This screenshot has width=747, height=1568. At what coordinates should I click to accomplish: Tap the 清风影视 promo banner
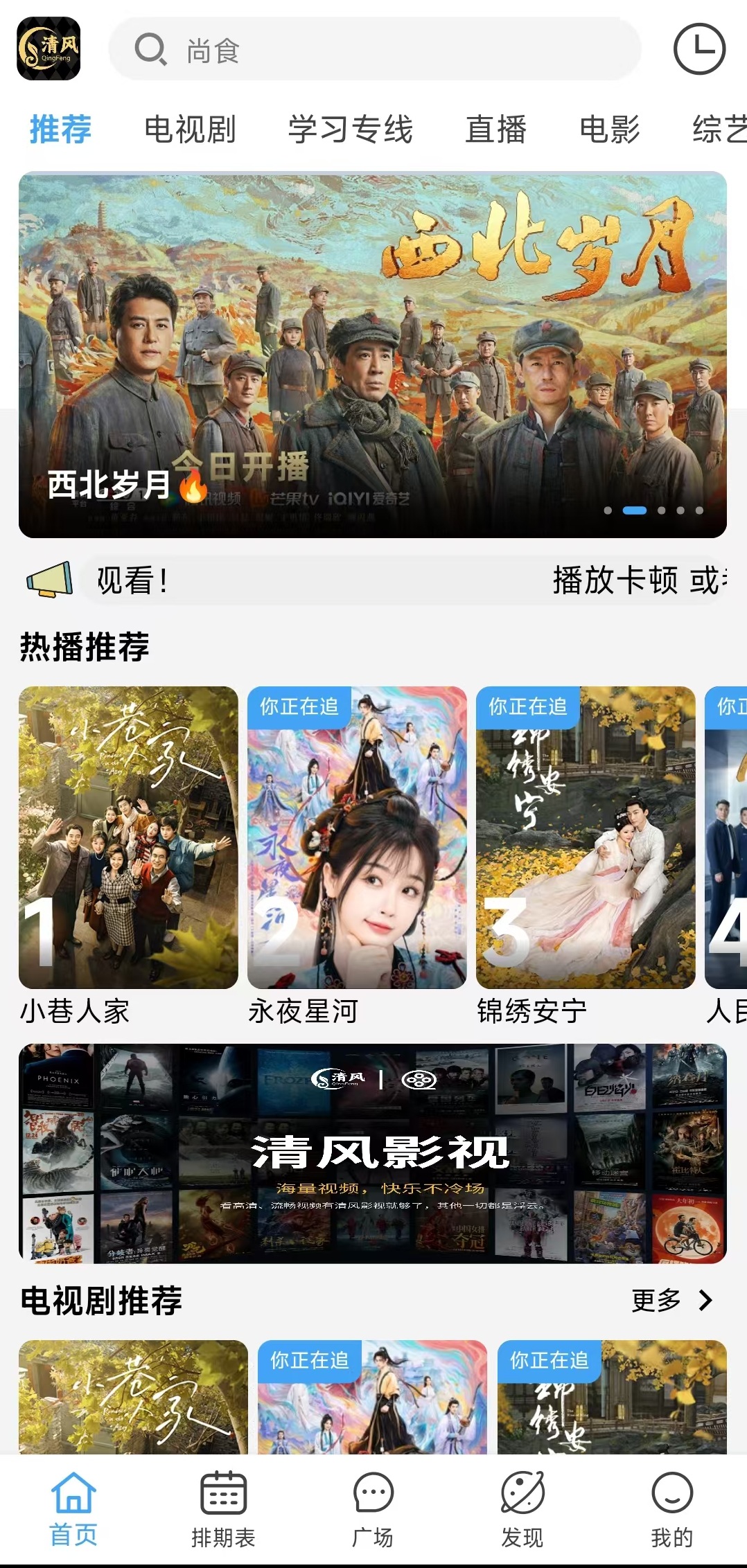coord(373,1153)
